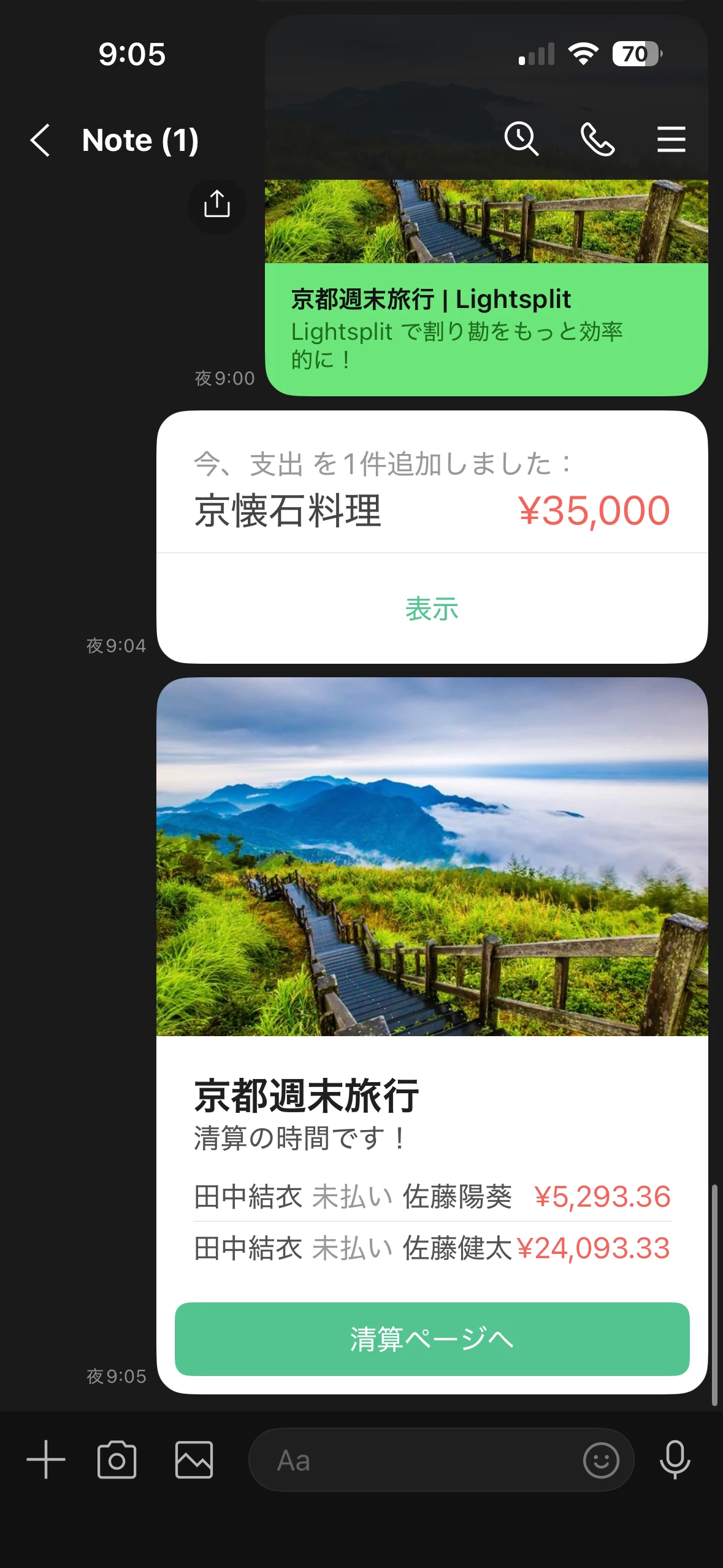Tap 表示 to view the expense details

(x=431, y=608)
